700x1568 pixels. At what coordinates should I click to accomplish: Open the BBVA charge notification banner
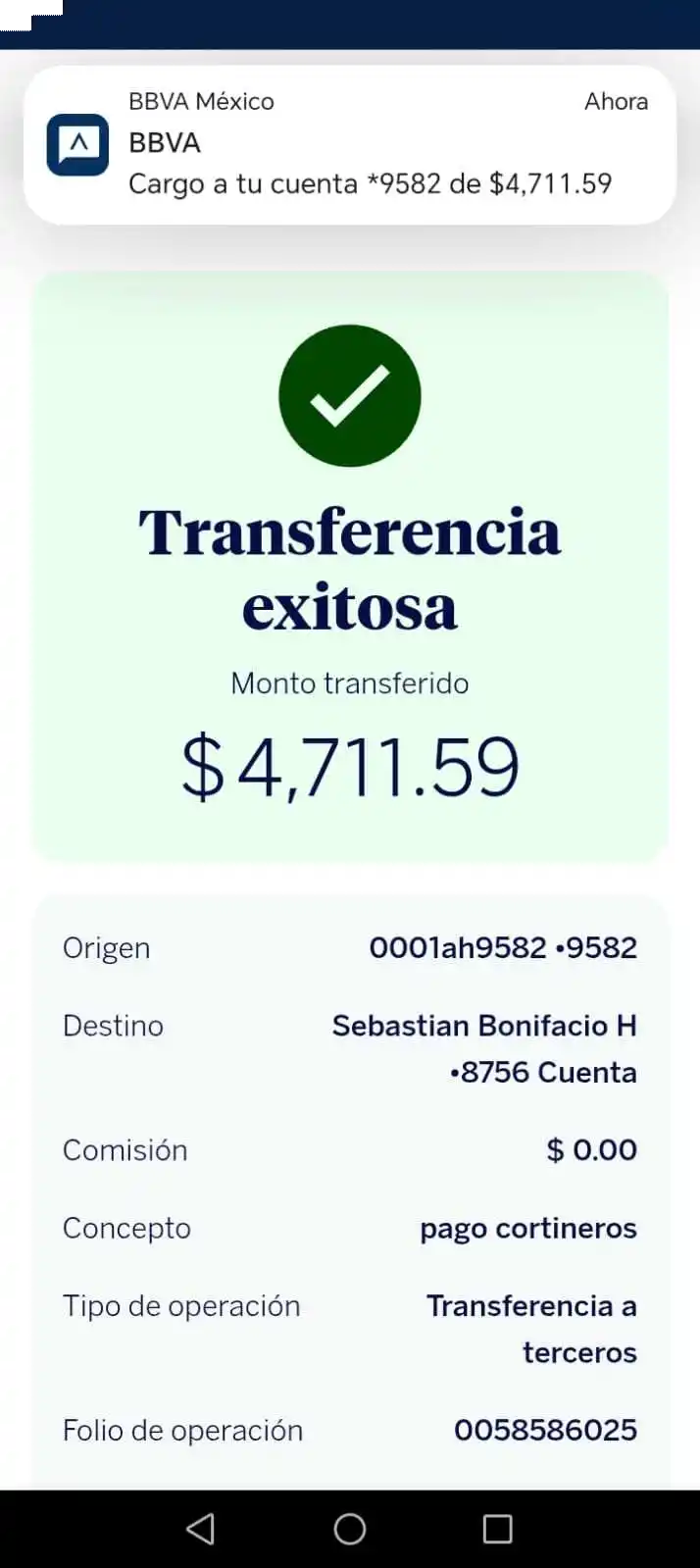[x=349, y=145]
